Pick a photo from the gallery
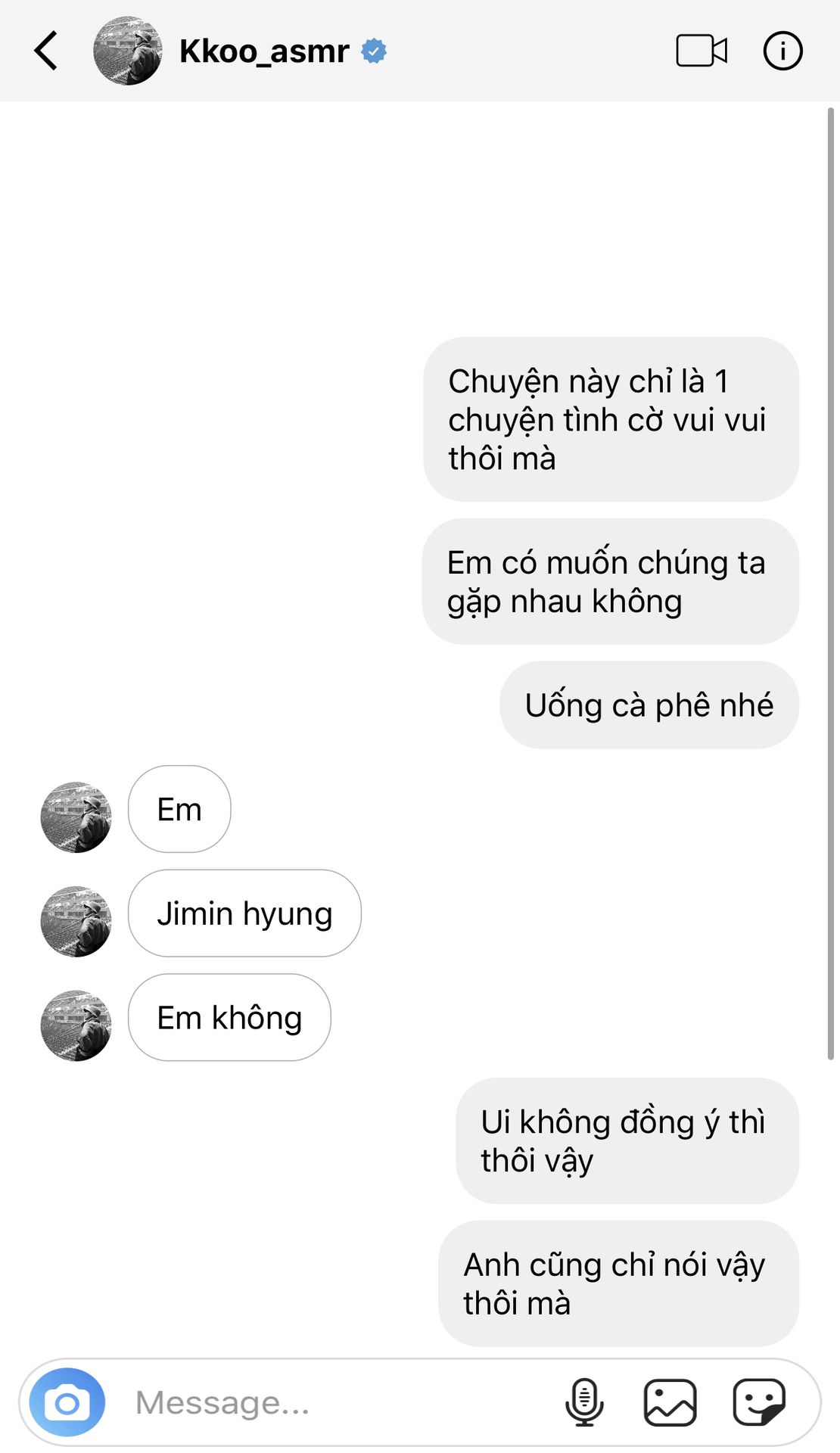This screenshot has height=1453, width=840. click(670, 1402)
